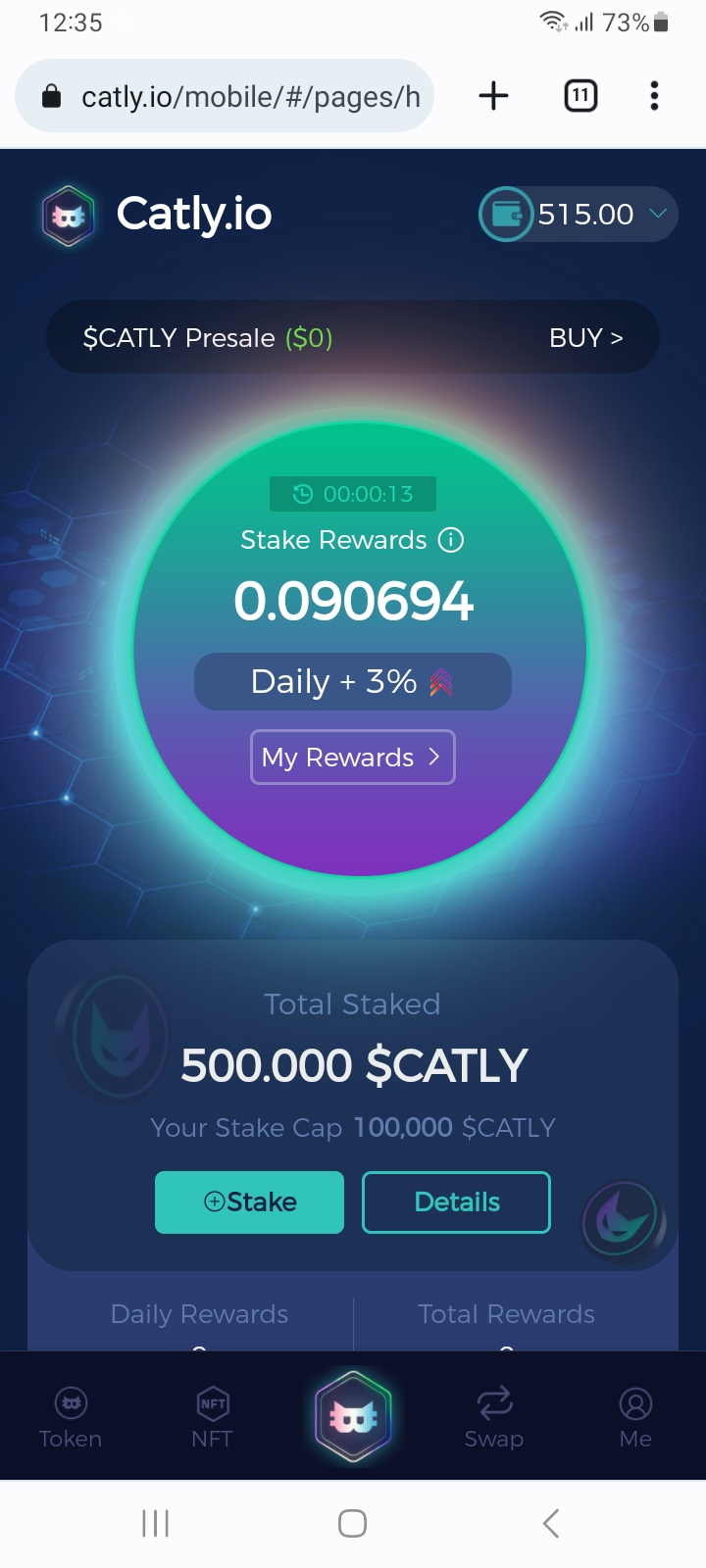Open My Rewards
The image size is (706, 1568).
pyautogui.click(x=352, y=757)
